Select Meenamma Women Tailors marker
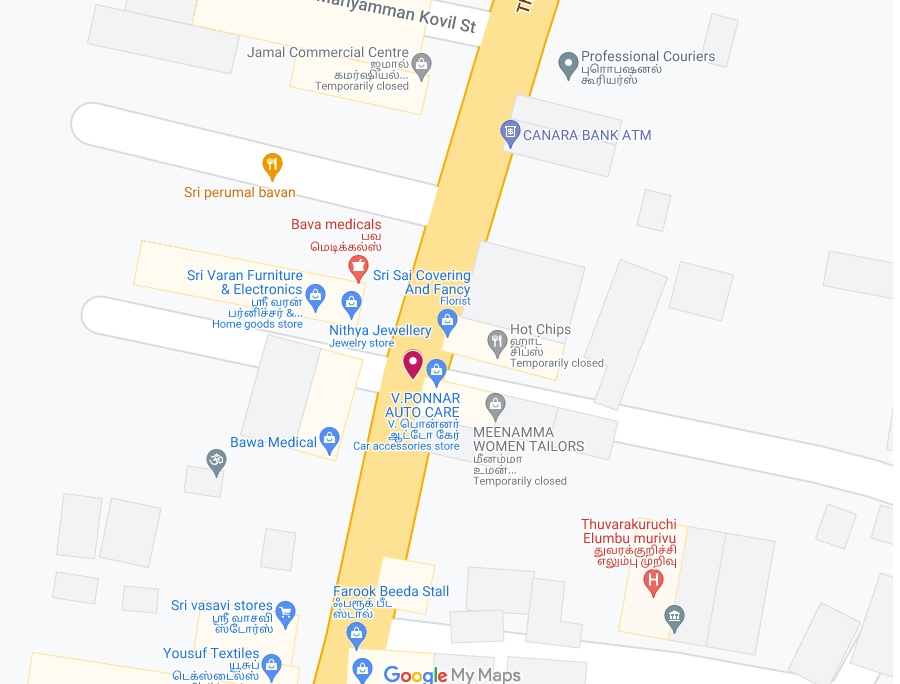 point(495,405)
